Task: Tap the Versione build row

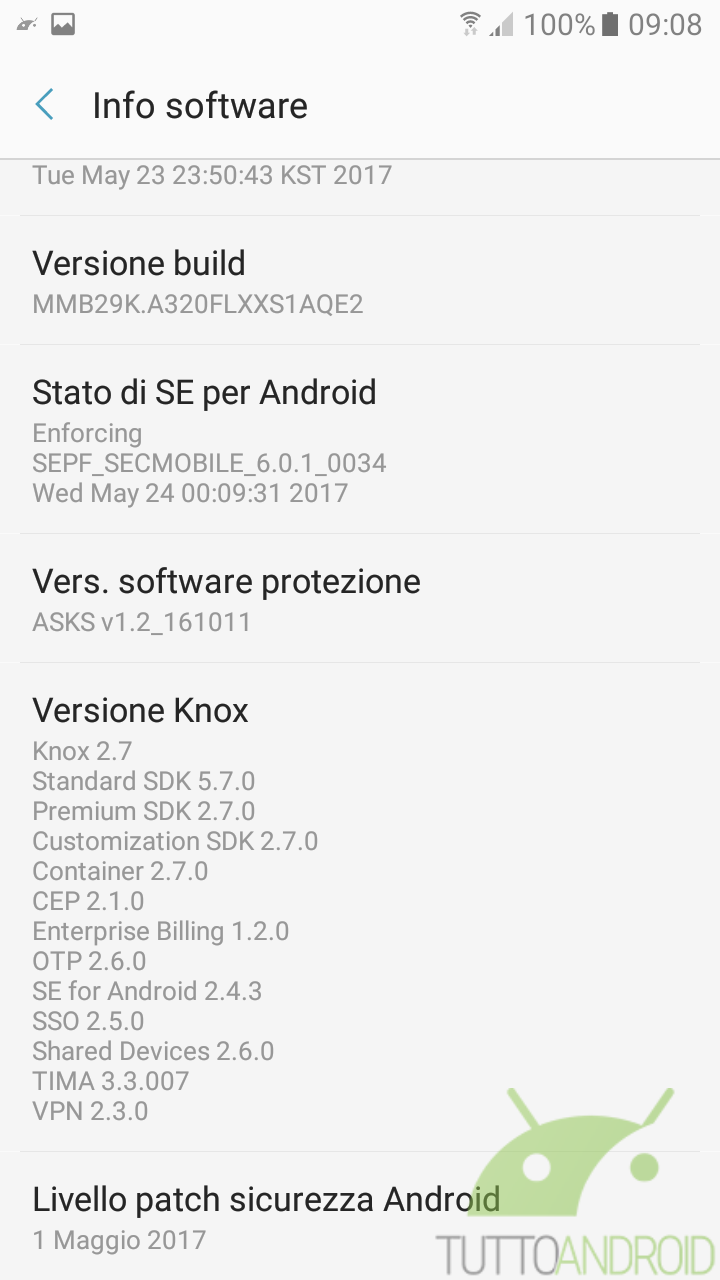Action: (360, 280)
